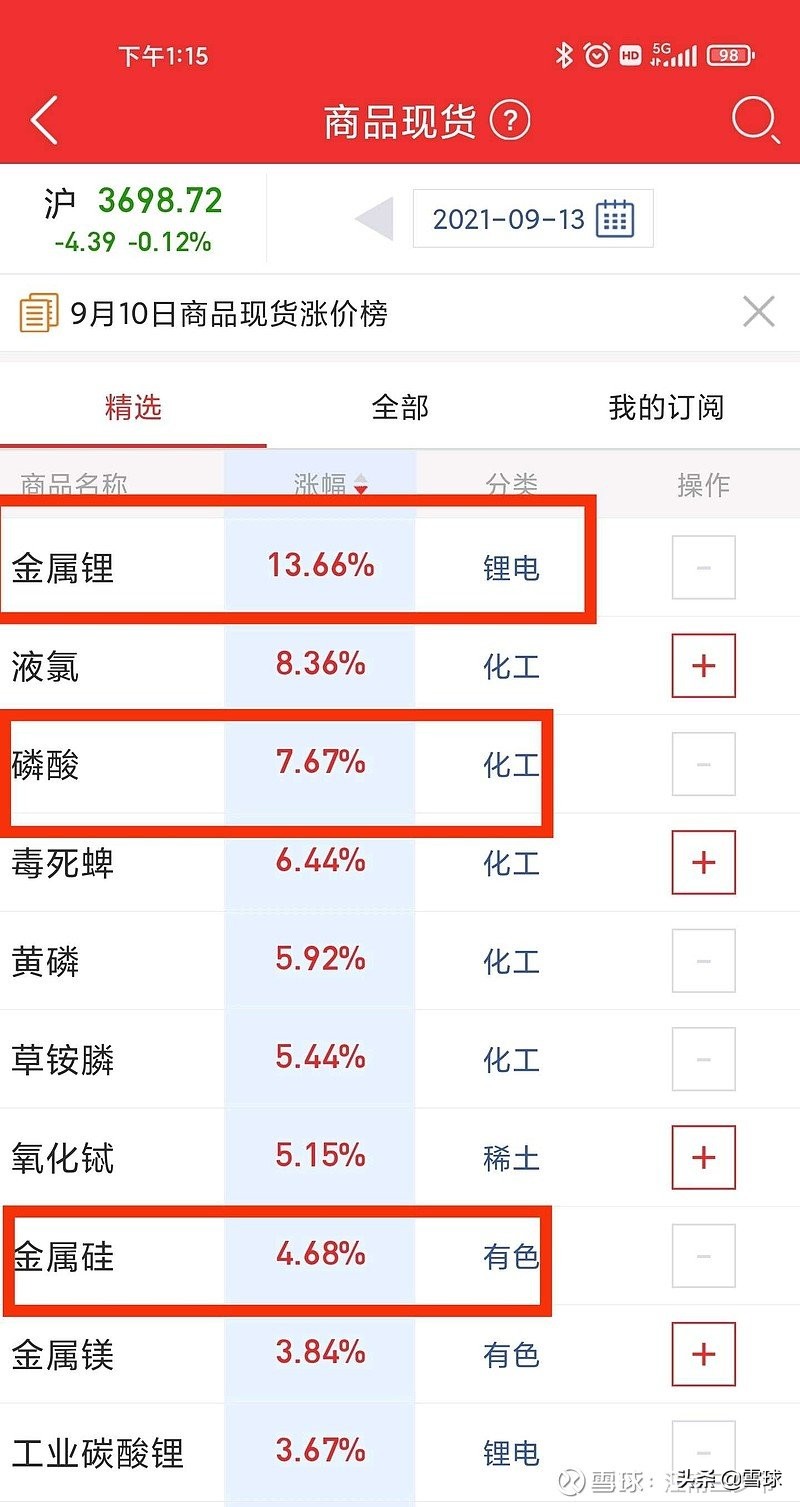
Task: Tap the left arrow to view previous date
Action: pos(374,218)
